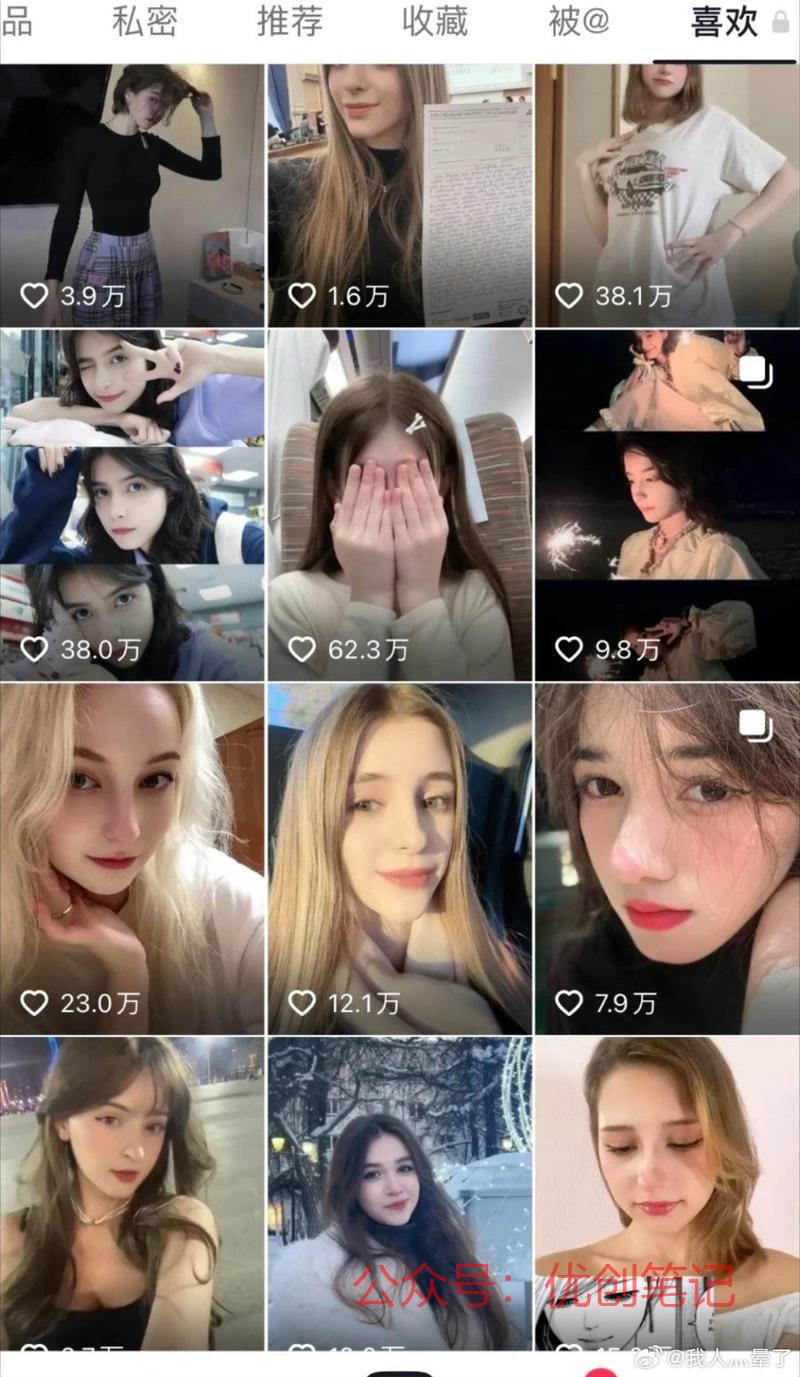Screen dimensions: 800x1377
Task: Open the video with 3.9万 likes
Action: point(132,195)
